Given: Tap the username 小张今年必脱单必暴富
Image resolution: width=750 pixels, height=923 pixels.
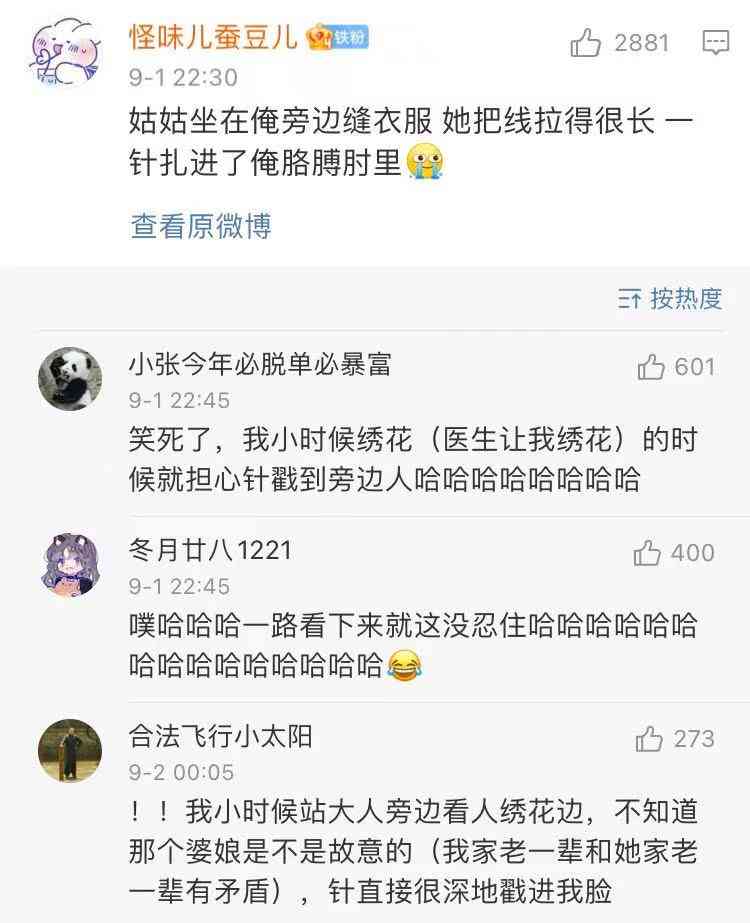Looking at the screenshot, I should point(259,365).
